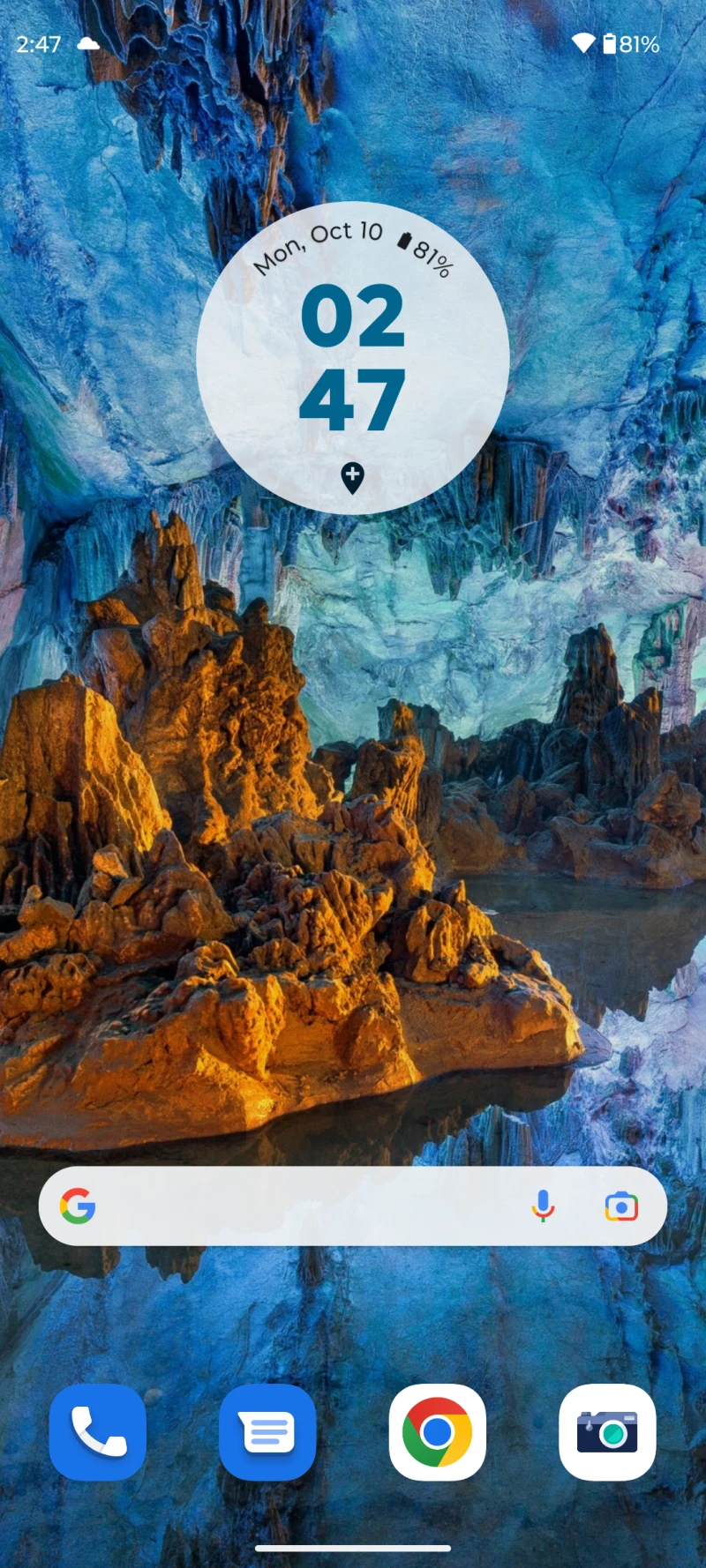Open Chrome browser
The width and height of the screenshot is (706, 1568).
[x=438, y=1431]
